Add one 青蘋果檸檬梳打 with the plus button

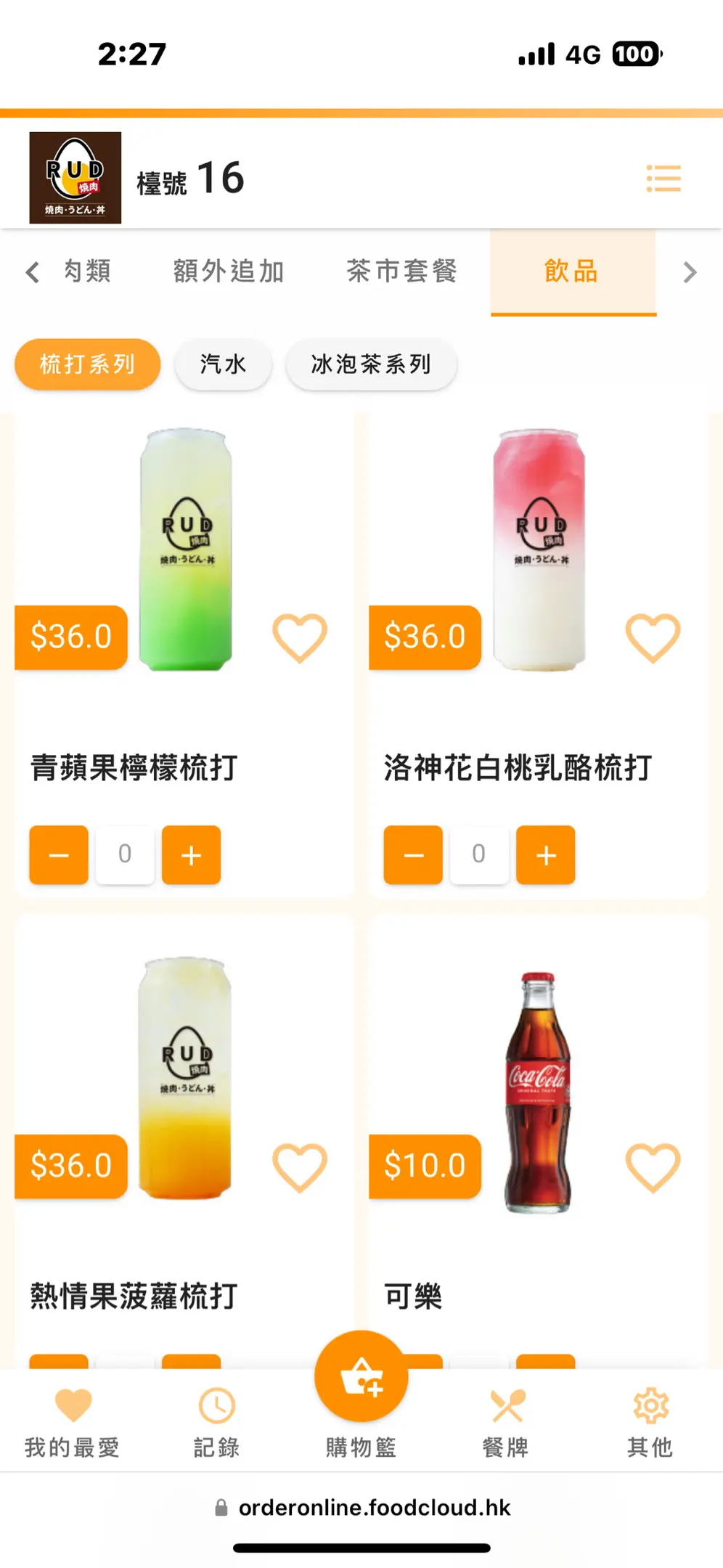click(191, 855)
